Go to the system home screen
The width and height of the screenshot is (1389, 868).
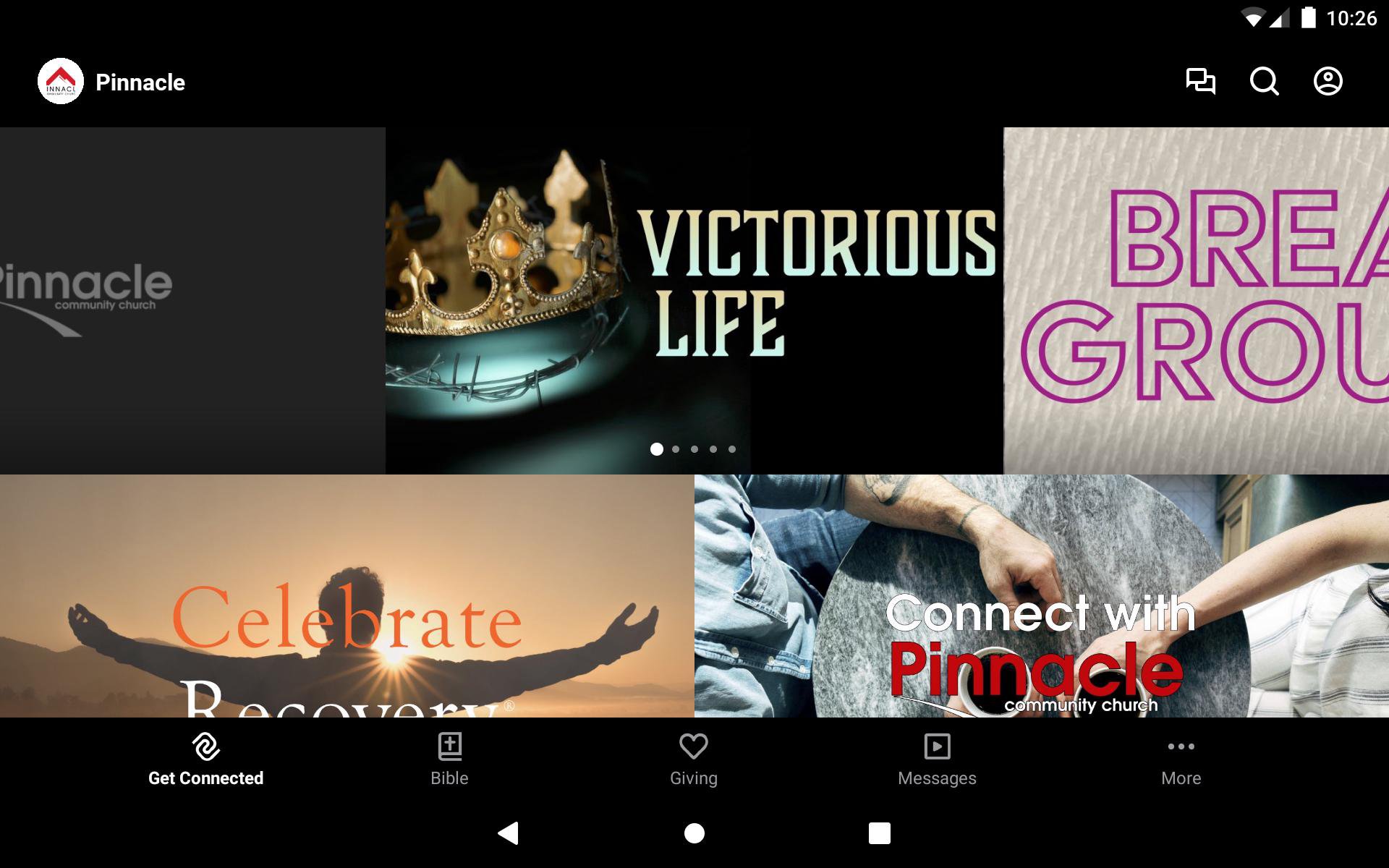(x=694, y=833)
